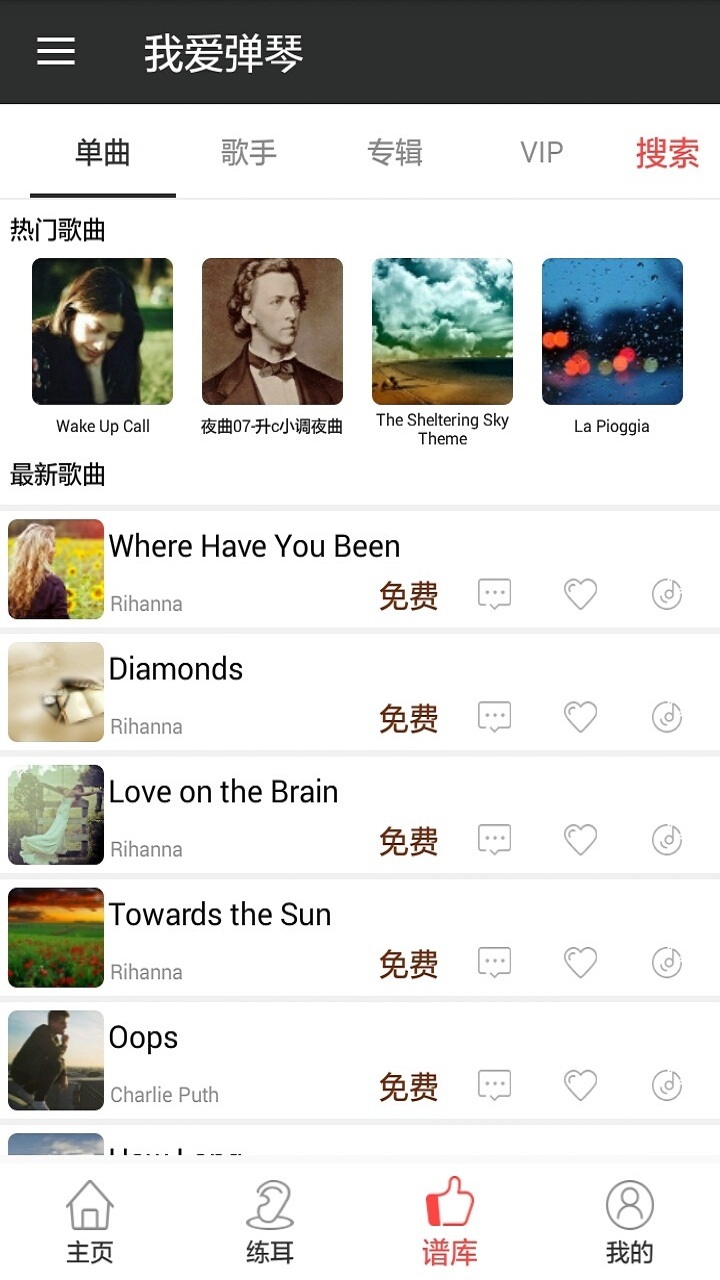
Task: Tap 搜索 to search songs
Action: click(667, 153)
